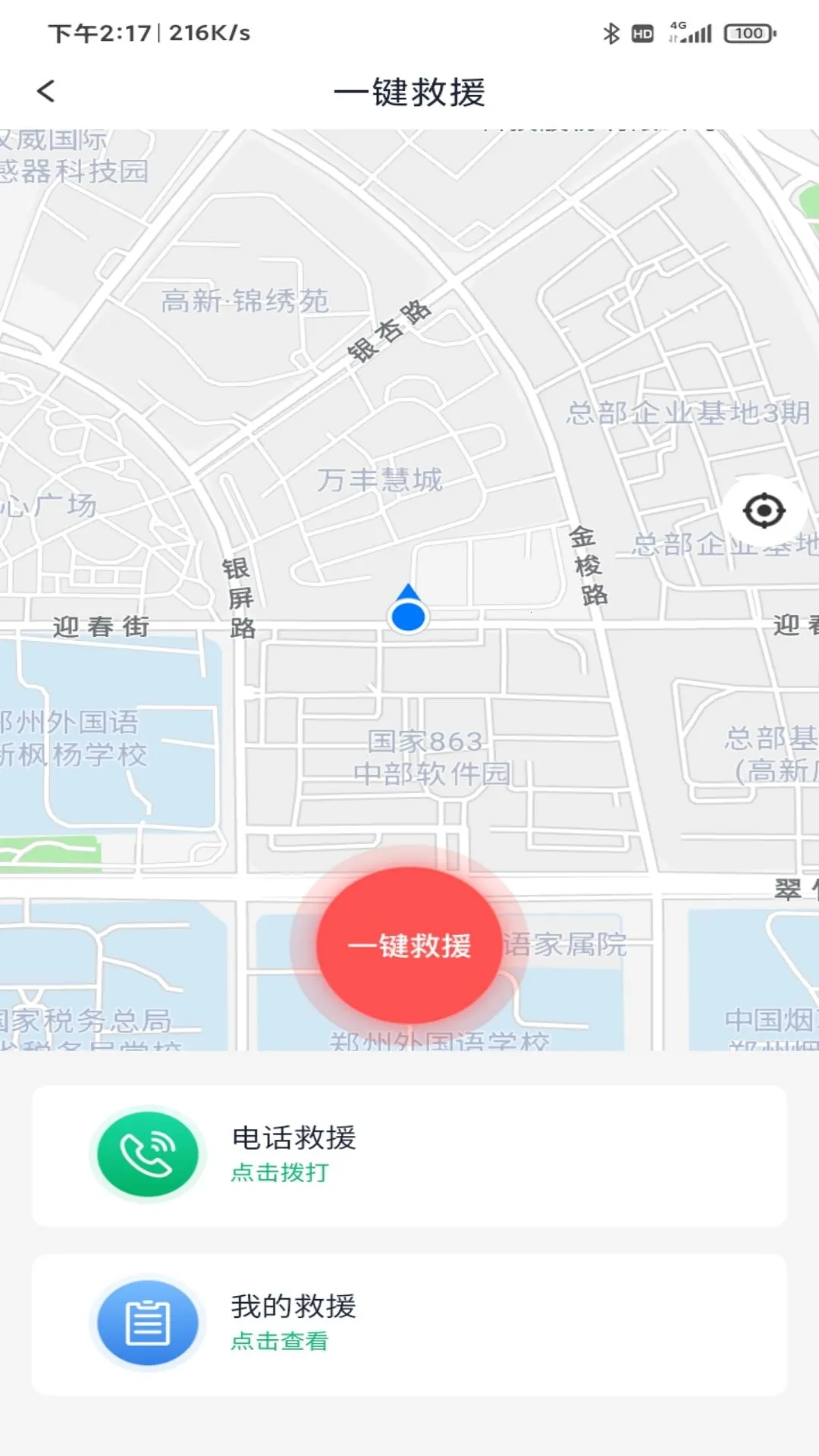Tap the blue current location marker on map
Screen dimensions: 819x1456
pos(409,614)
